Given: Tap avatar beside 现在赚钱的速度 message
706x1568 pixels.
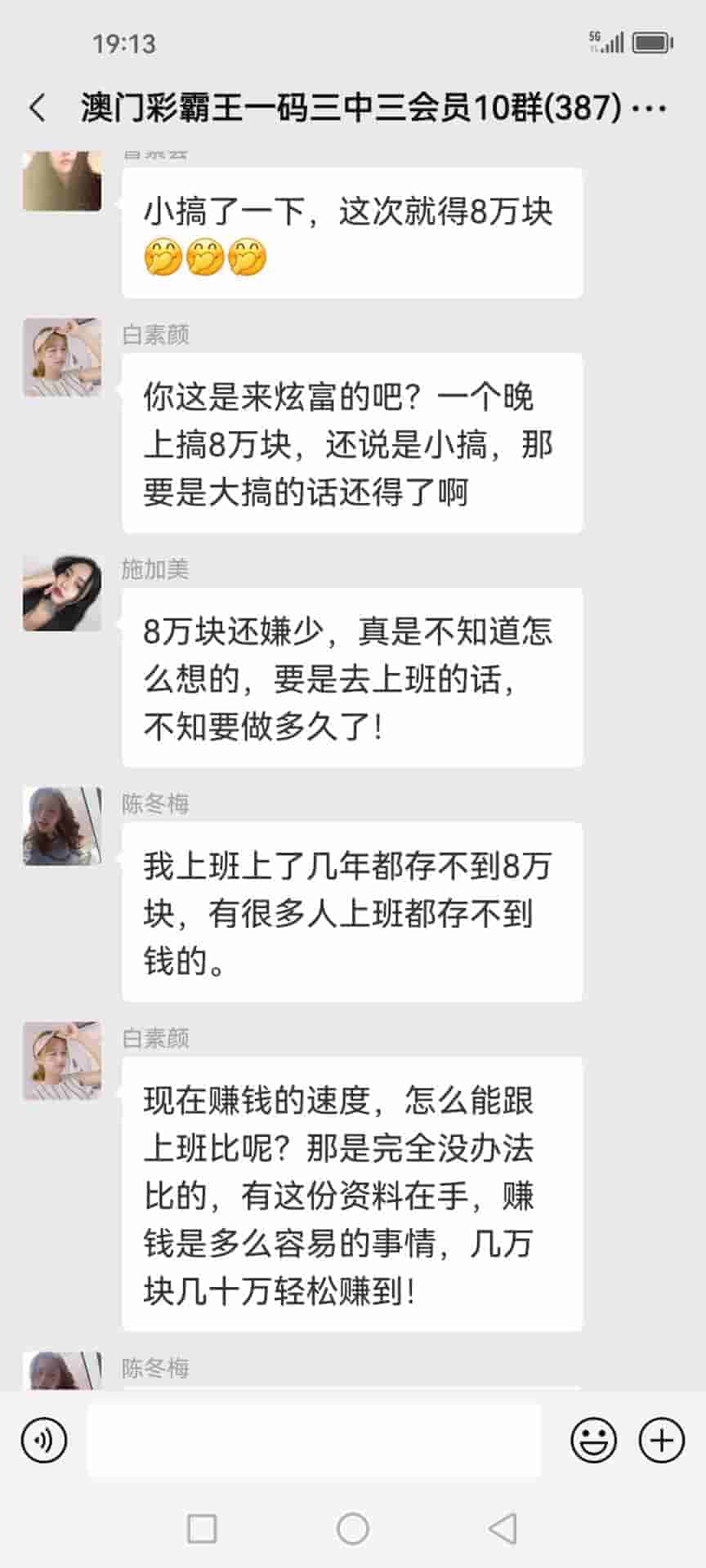Looking at the screenshot, I should 62,1061.
